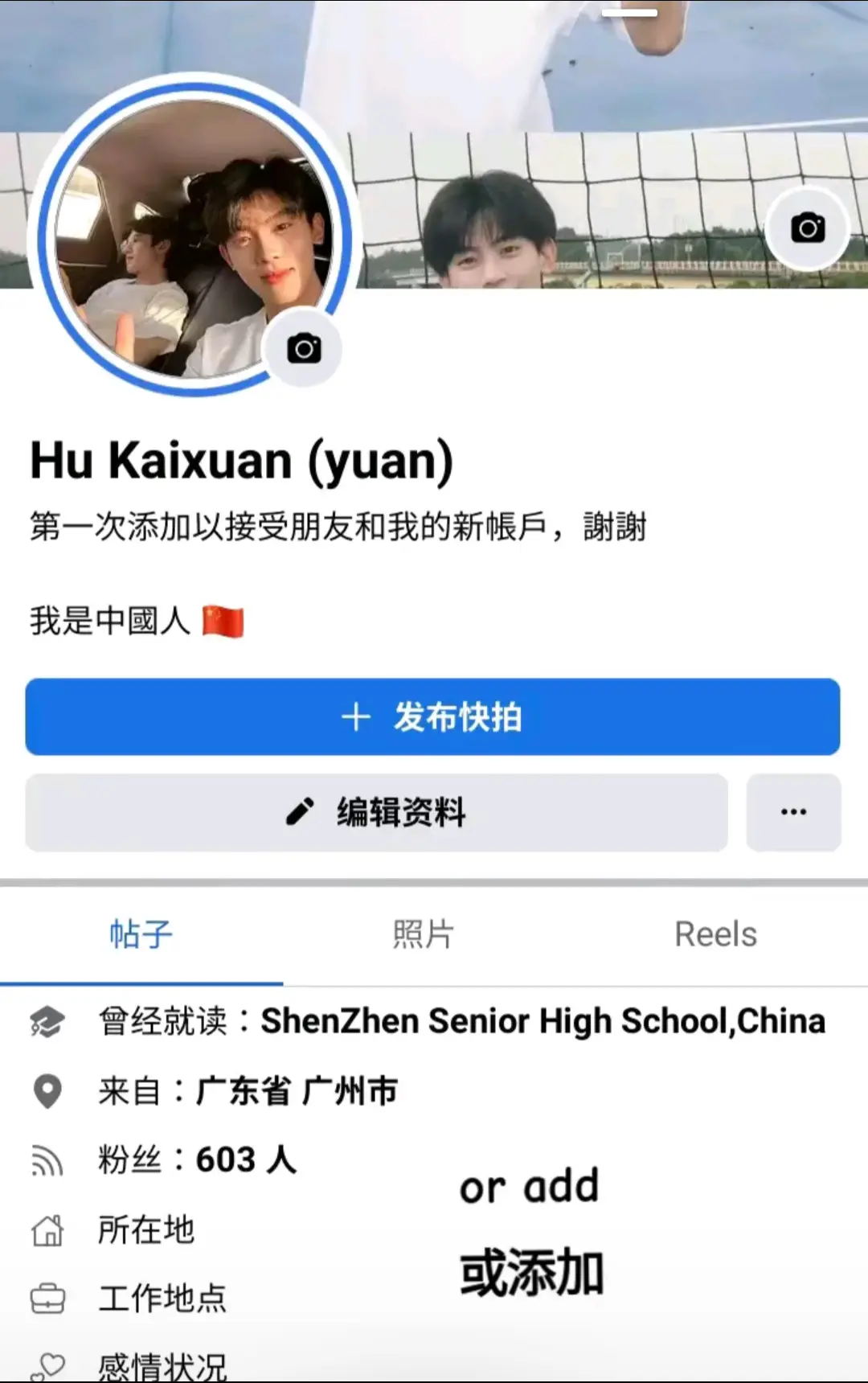
Task: Open 编辑资料 to edit profile
Action: click(376, 812)
